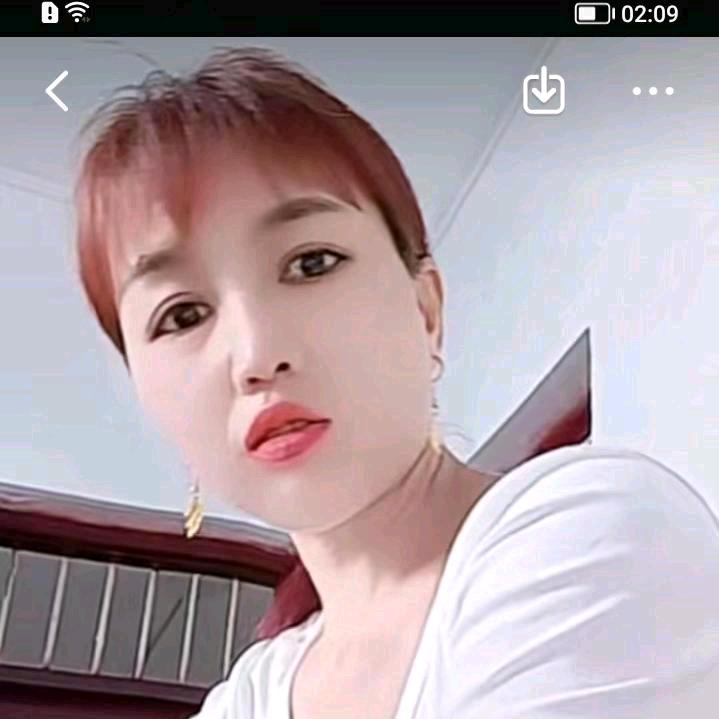Go back using the back arrow
Screen dimensions: 719x719
(57, 91)
